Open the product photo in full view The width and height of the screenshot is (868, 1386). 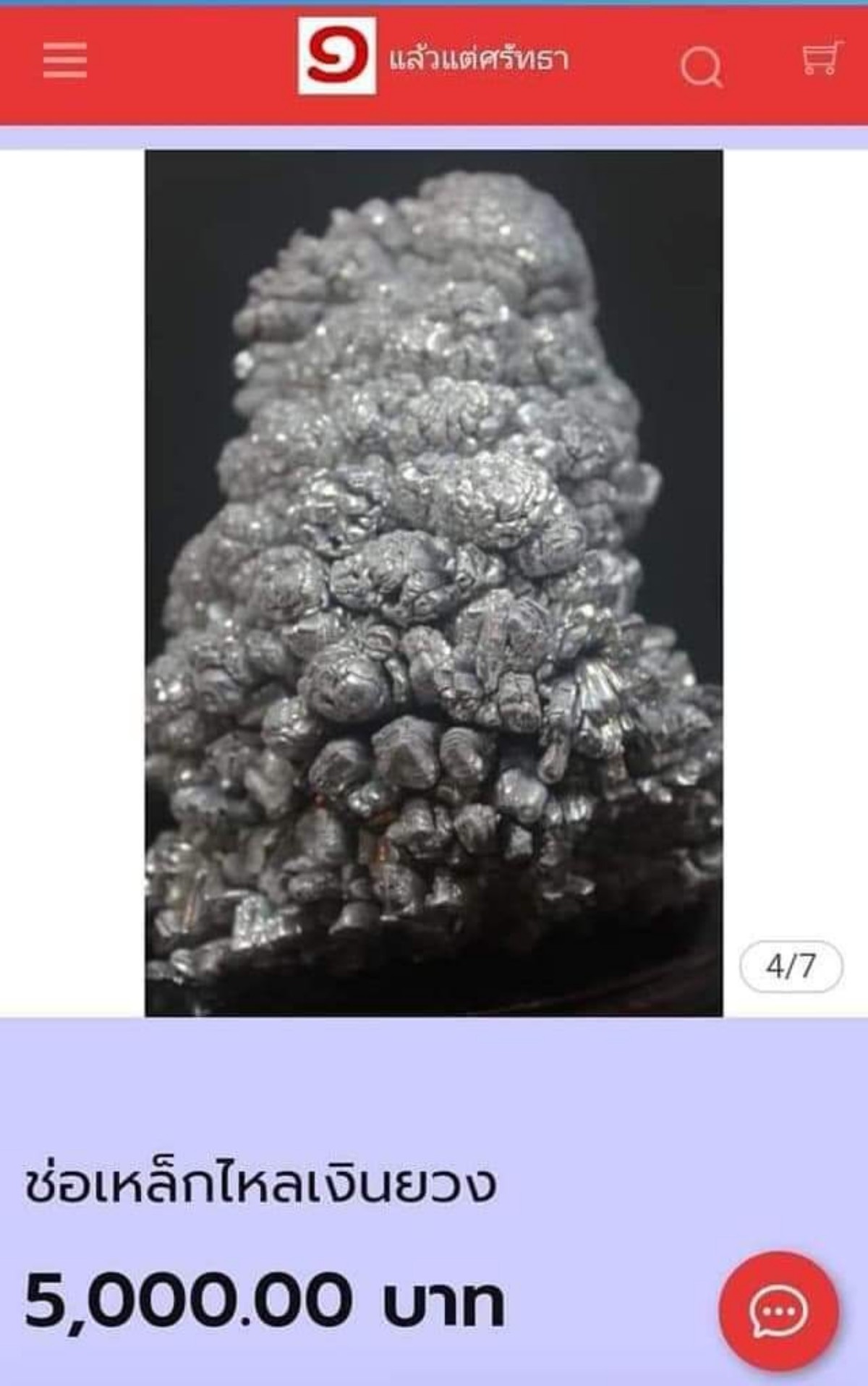433,582
